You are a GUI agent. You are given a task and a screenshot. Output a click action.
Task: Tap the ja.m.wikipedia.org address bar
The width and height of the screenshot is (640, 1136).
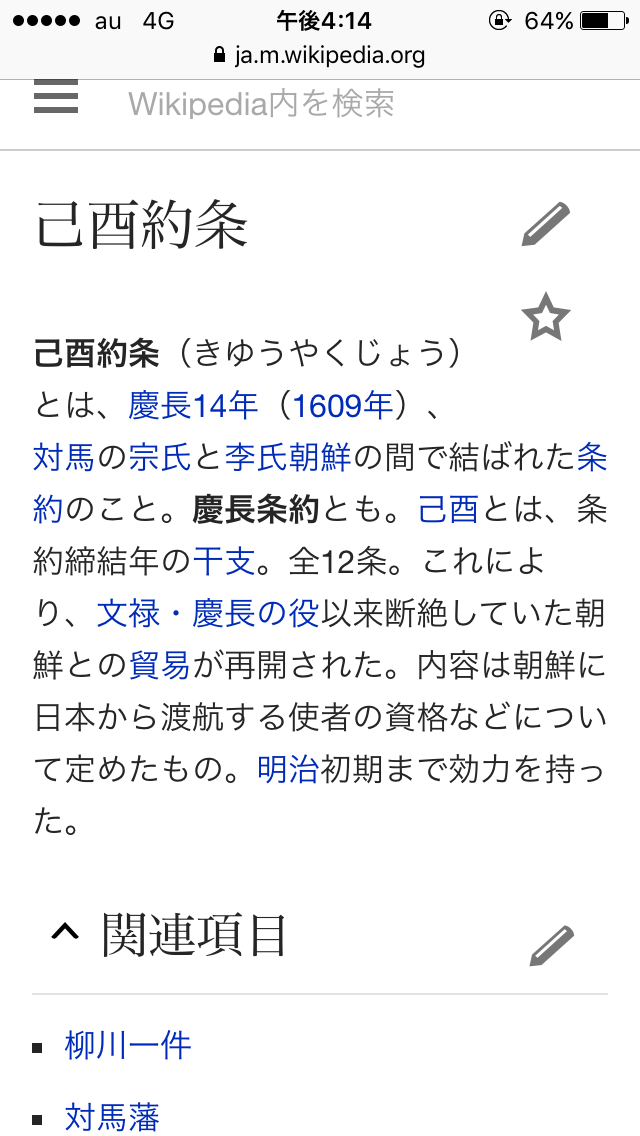pyautogui.click(x=320, y=56)
